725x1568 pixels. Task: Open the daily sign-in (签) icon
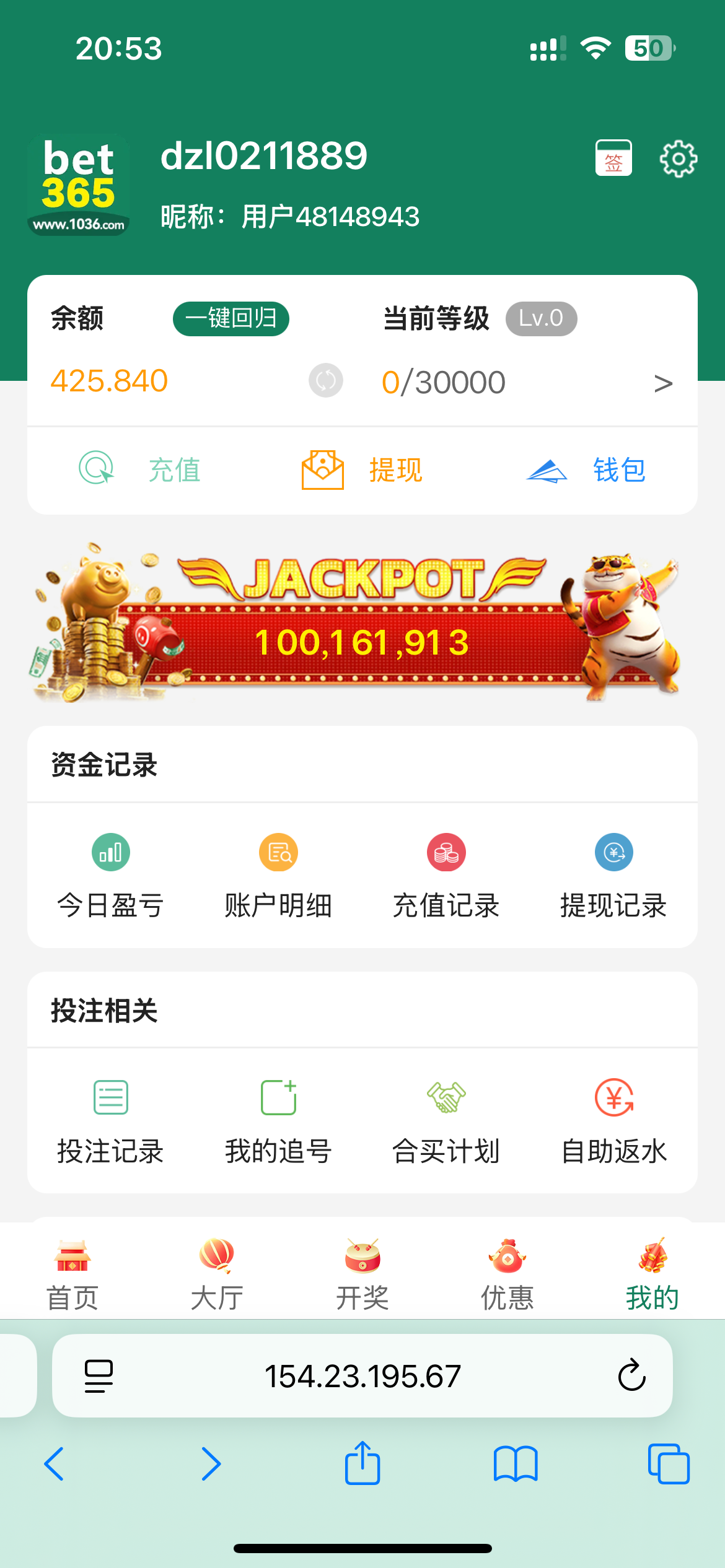click(x=613, y=159)
